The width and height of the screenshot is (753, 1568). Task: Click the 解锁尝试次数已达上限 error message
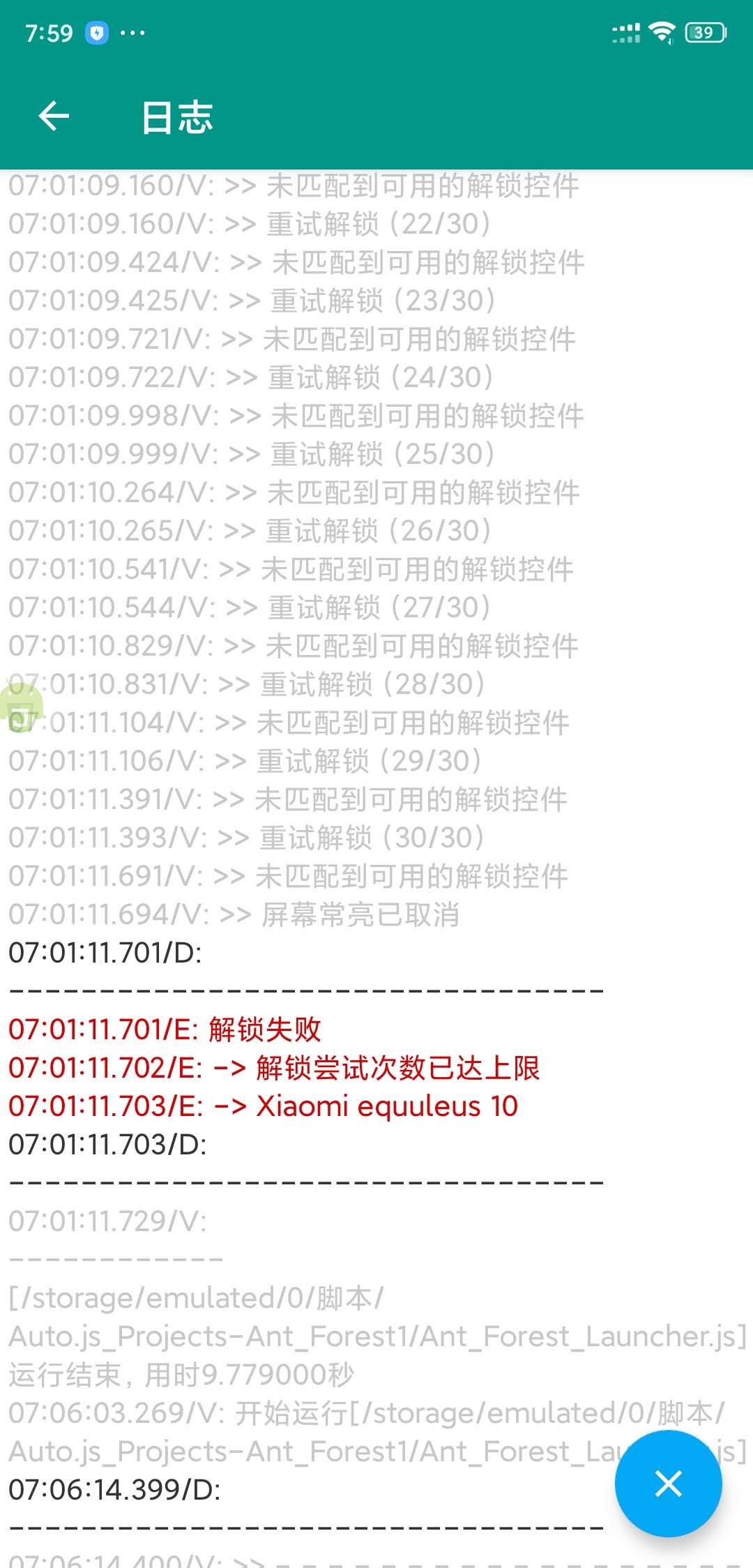(x=275, y=1067)
